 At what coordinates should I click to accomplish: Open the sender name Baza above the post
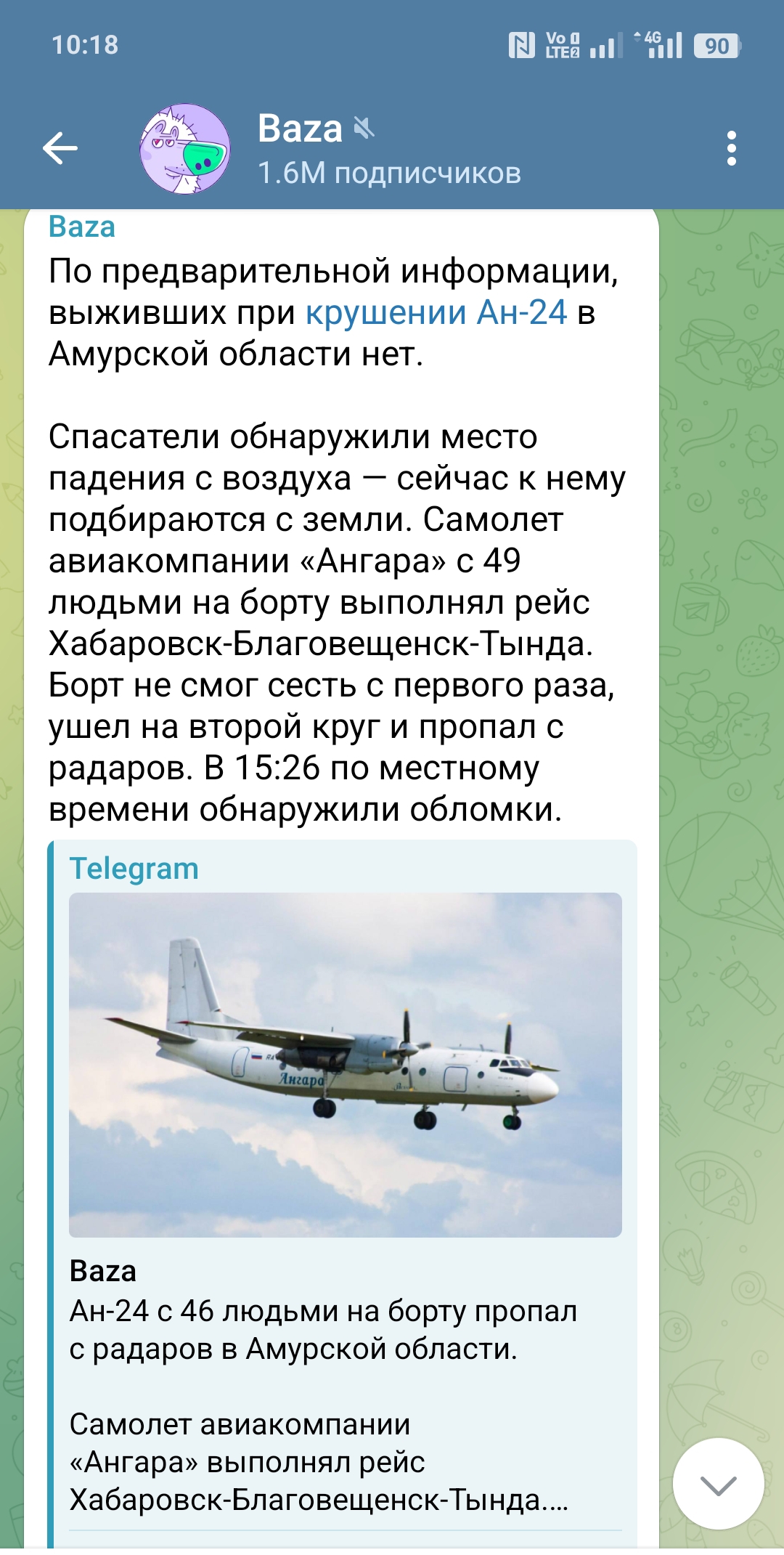pos(82,227)
